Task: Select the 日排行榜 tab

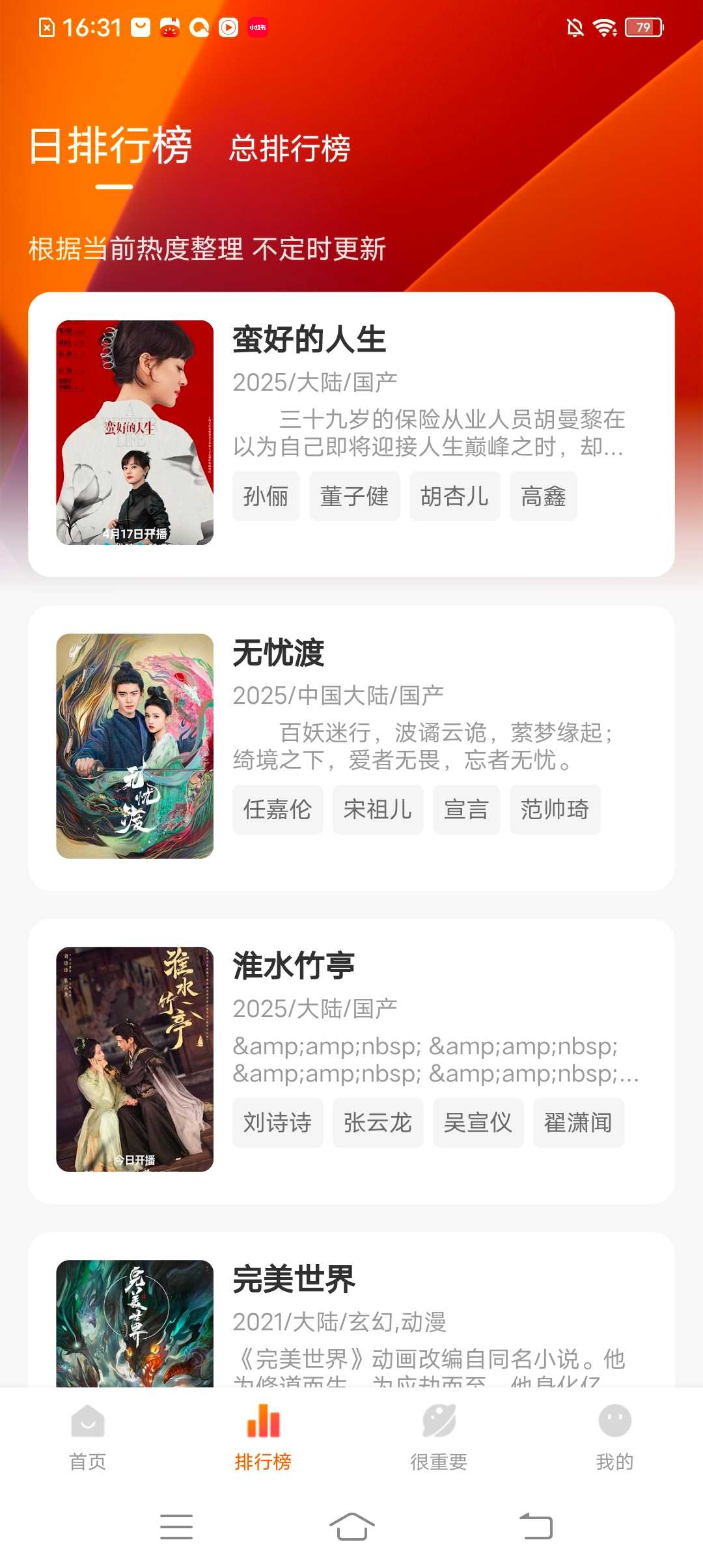Action: click(x=111, y=146)
